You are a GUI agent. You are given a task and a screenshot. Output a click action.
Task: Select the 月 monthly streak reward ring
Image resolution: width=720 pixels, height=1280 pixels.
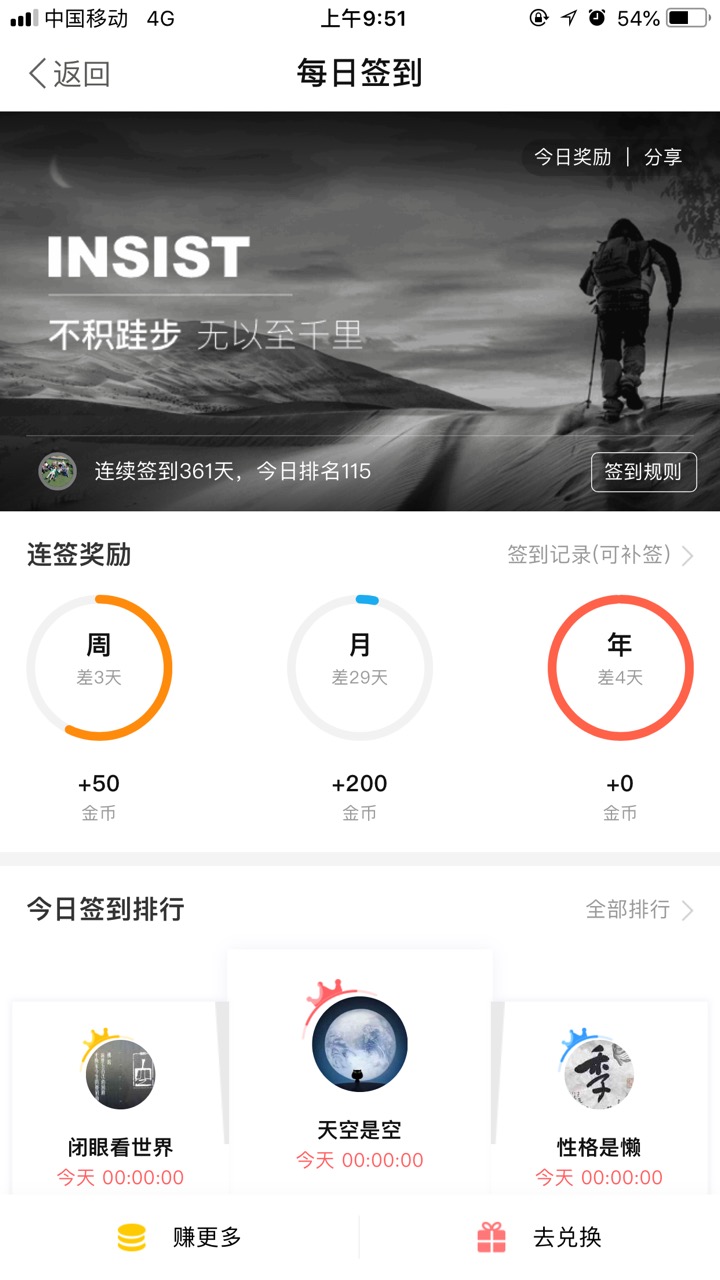pyautogui.click(x=360, y=667)
